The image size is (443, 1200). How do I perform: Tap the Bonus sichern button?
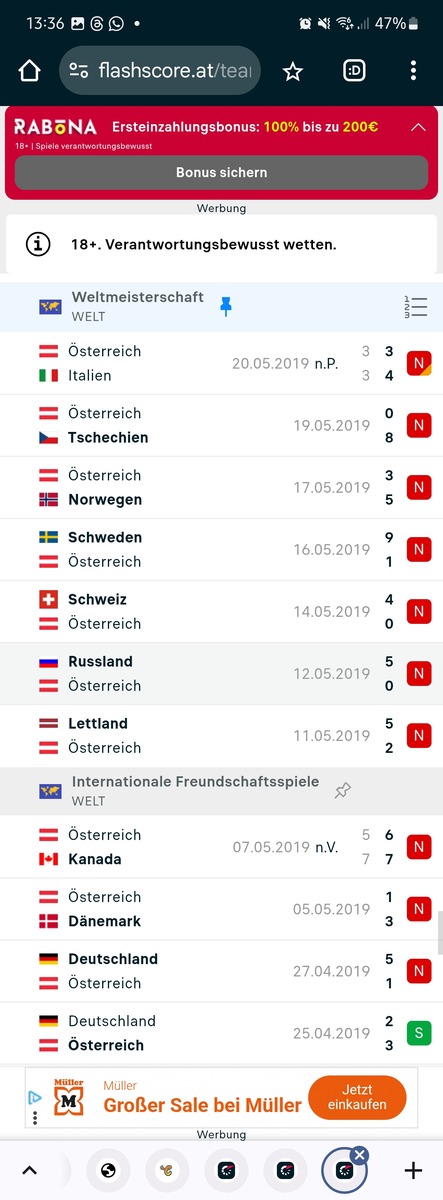pos(221,172)
